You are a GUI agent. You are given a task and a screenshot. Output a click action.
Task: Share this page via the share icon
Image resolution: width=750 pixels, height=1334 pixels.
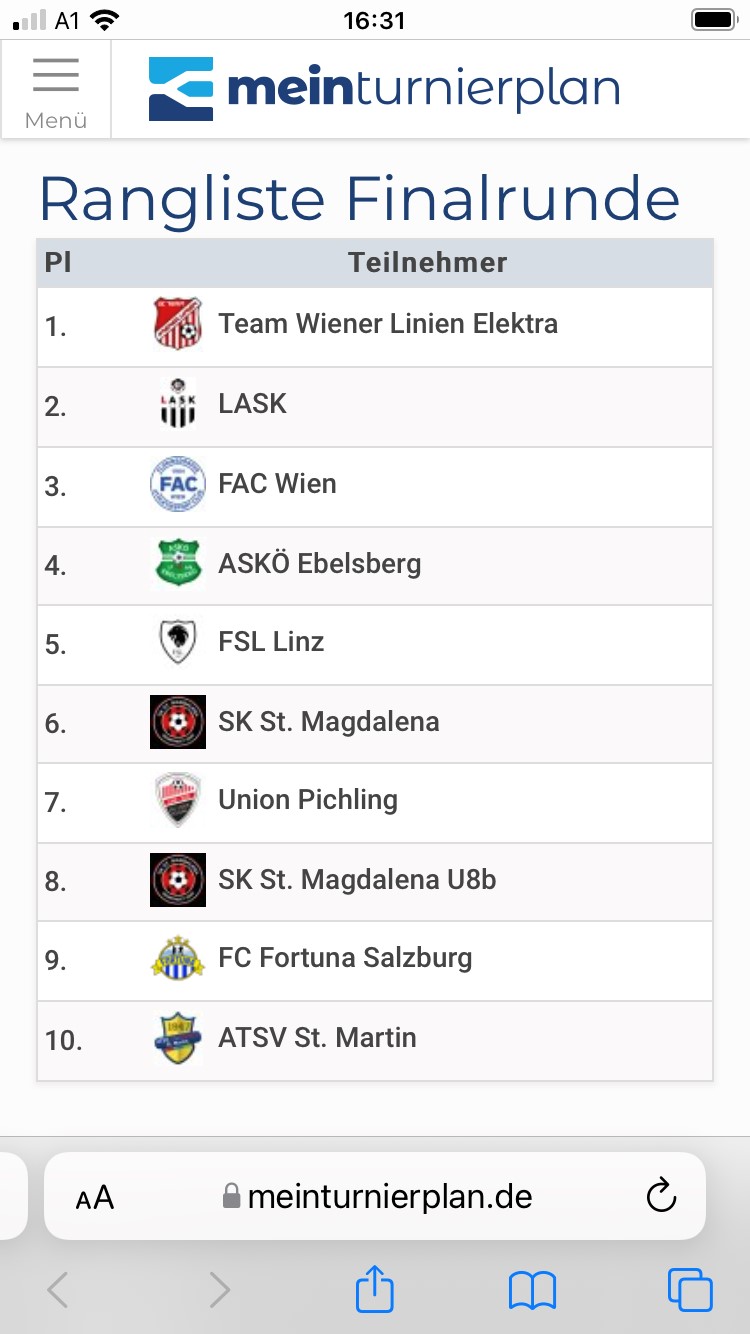click(x=375, y=1289)
